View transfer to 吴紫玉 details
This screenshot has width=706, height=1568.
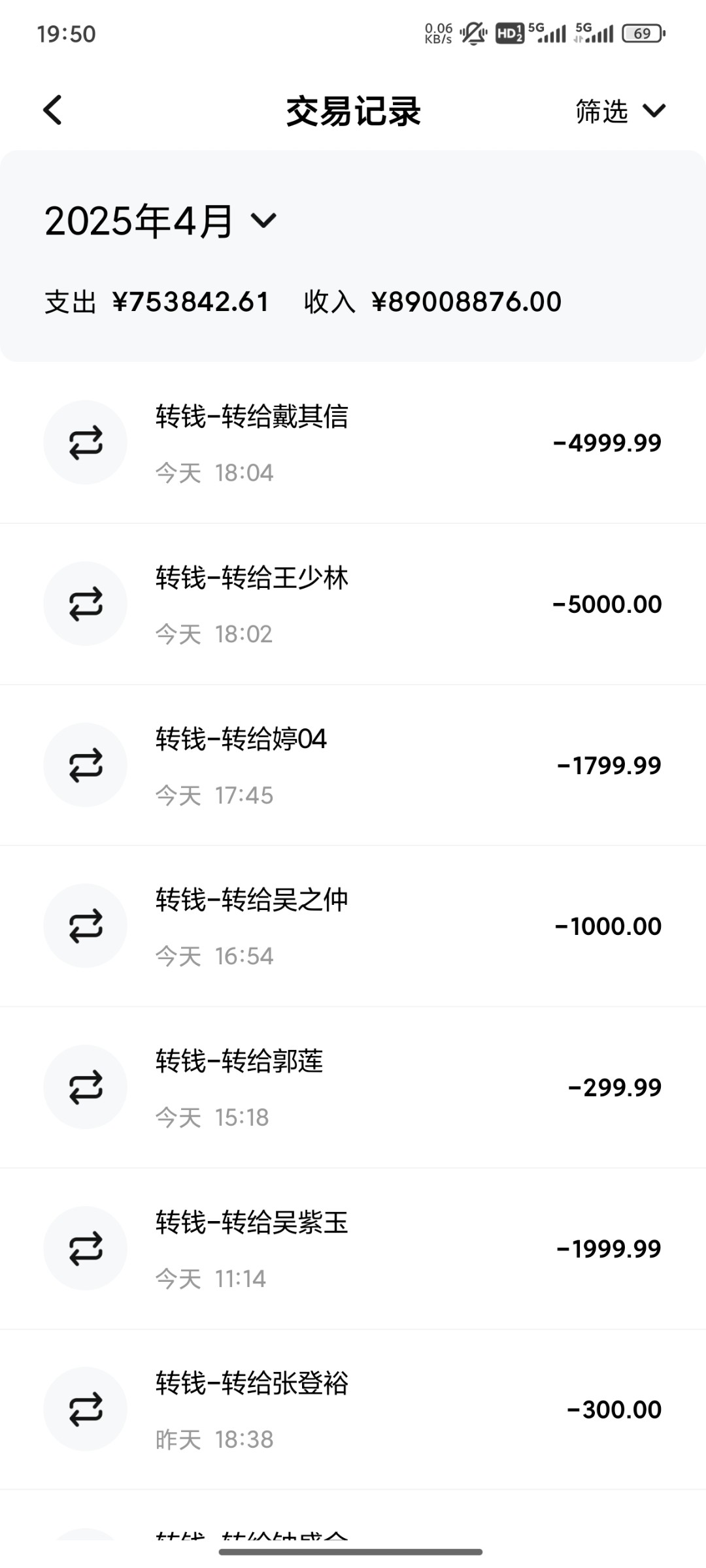coord(353,1249)
